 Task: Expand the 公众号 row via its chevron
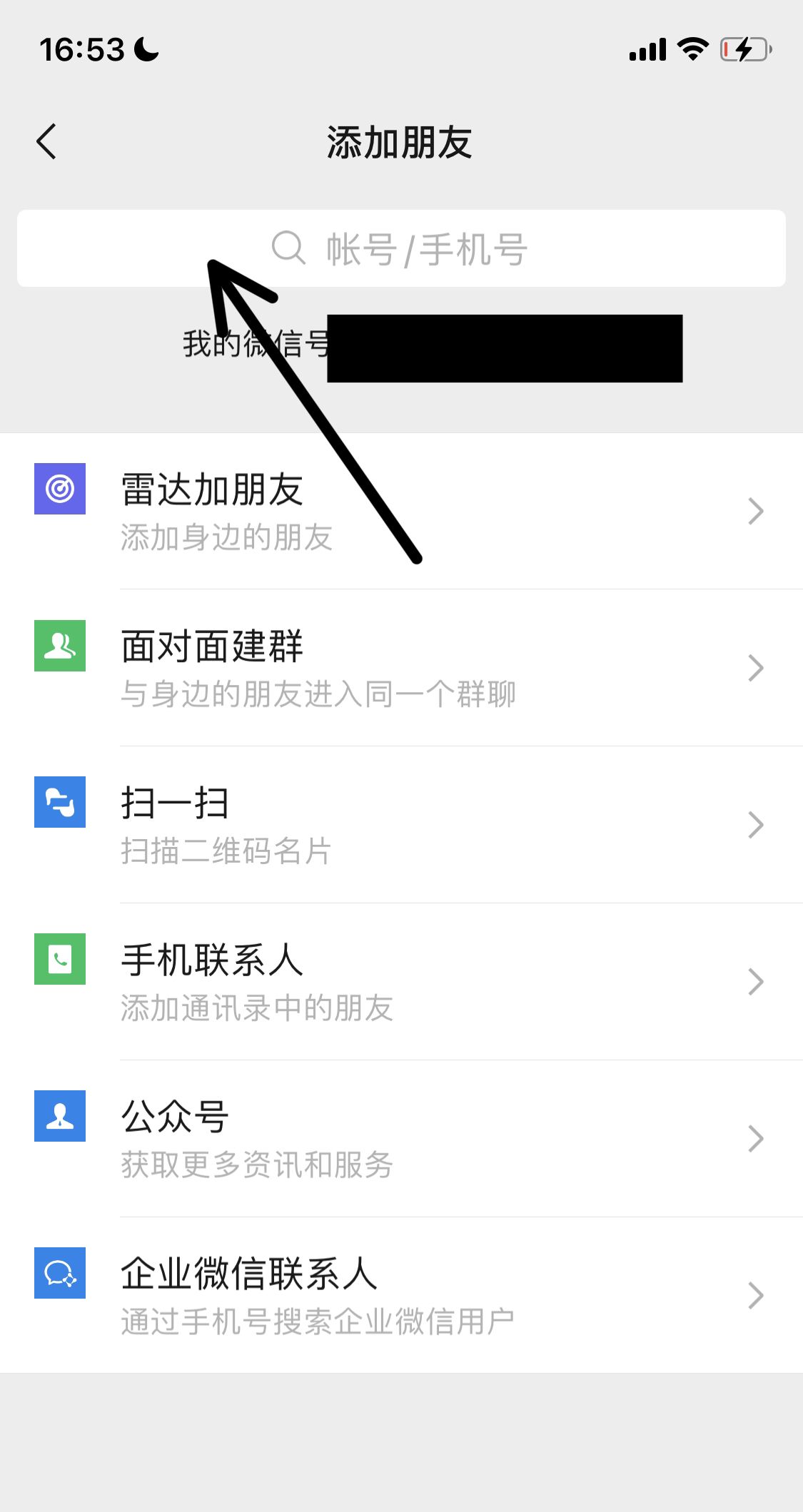coord(755,1138)
